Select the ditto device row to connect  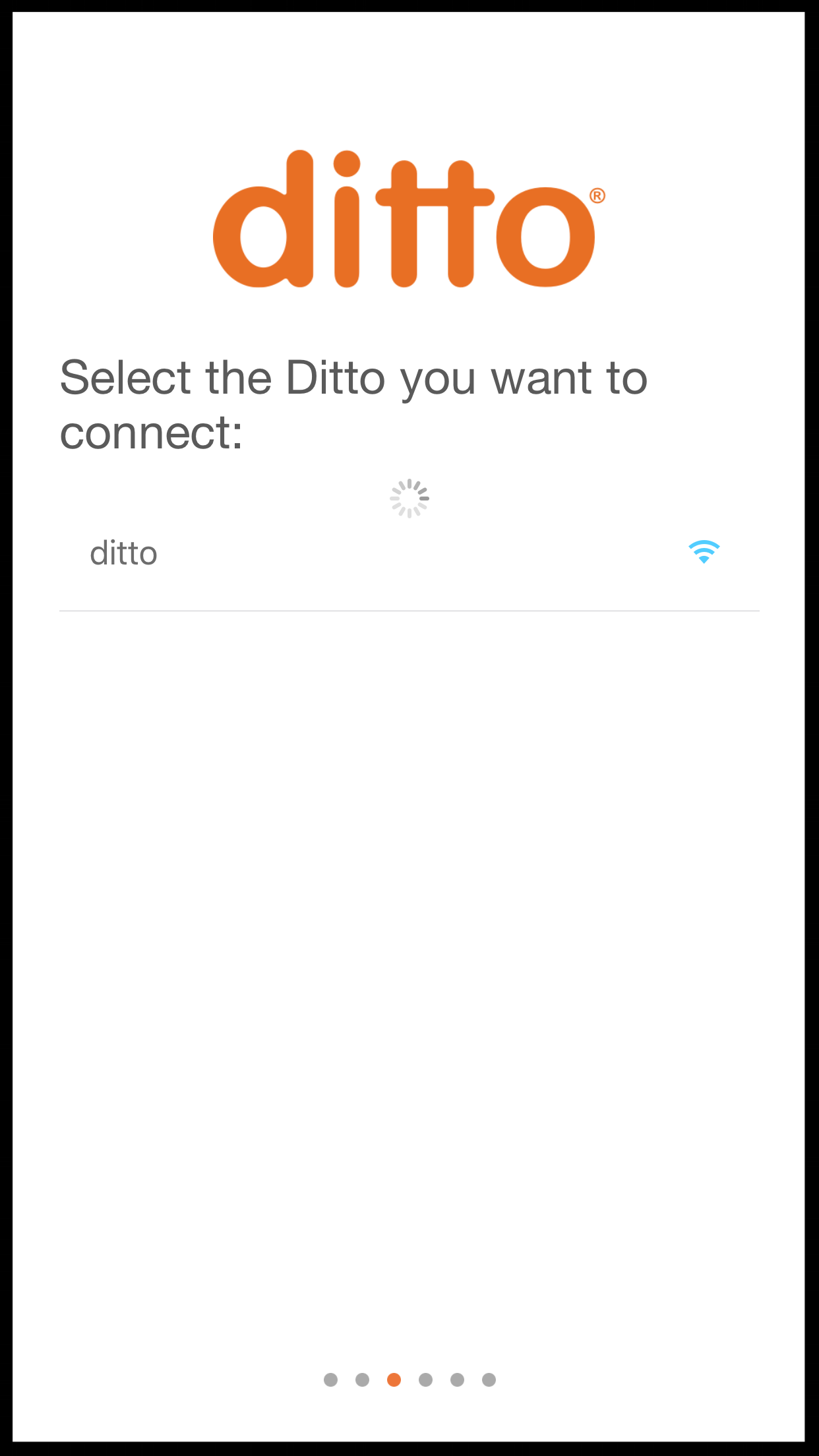click(x=409, y=553)
